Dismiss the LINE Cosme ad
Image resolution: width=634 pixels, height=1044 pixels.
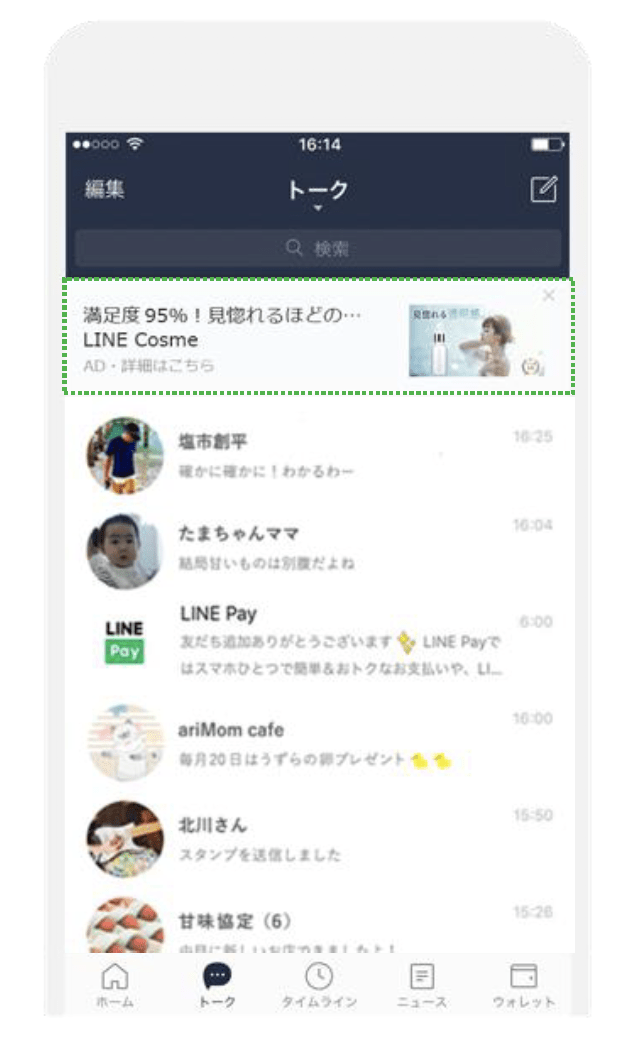point(549,296)
